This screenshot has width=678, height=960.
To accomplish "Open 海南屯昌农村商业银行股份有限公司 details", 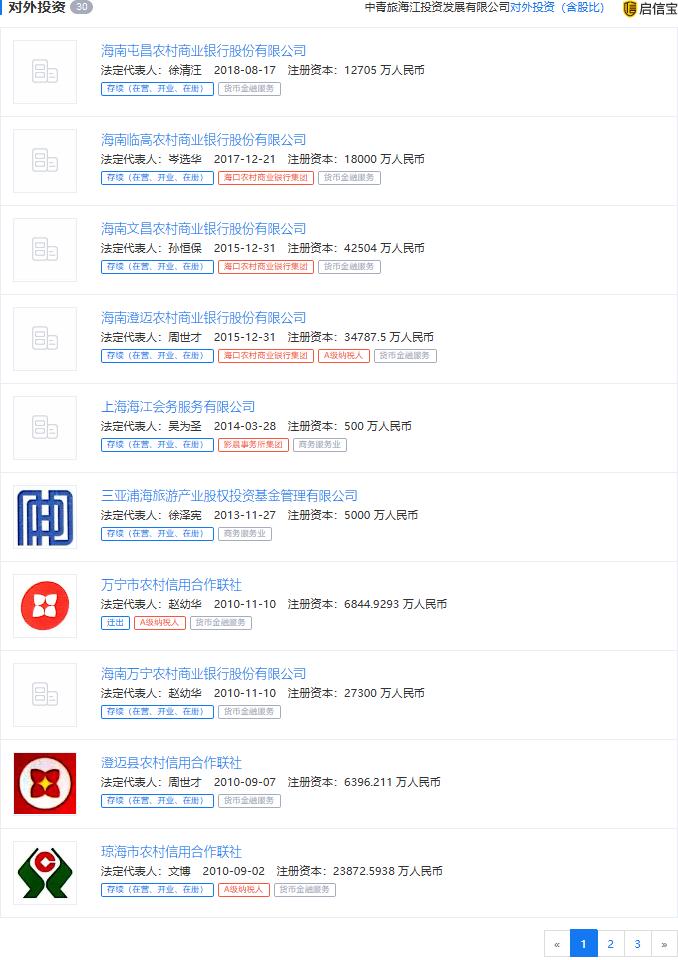I will (203, 51).
